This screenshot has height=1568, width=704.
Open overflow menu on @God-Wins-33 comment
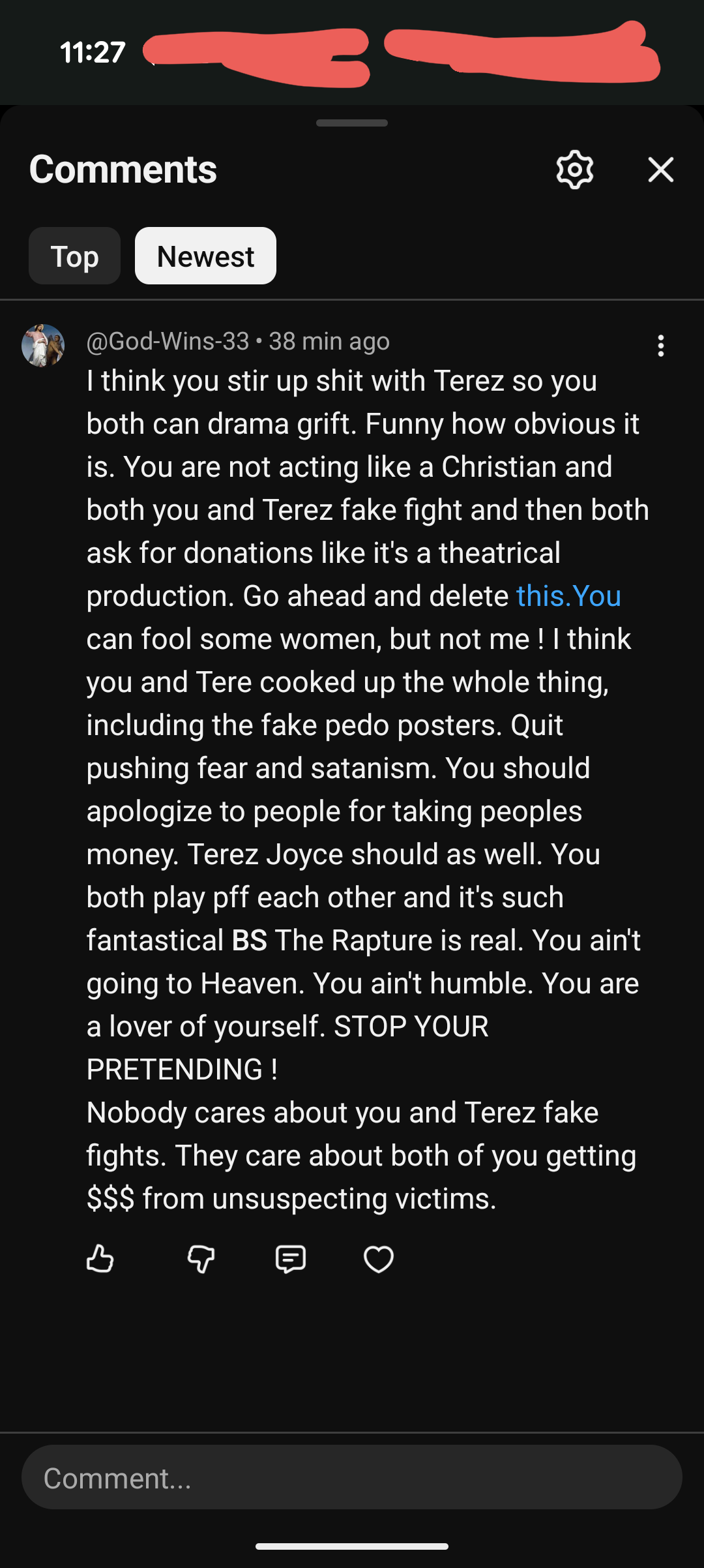[660, 346]
